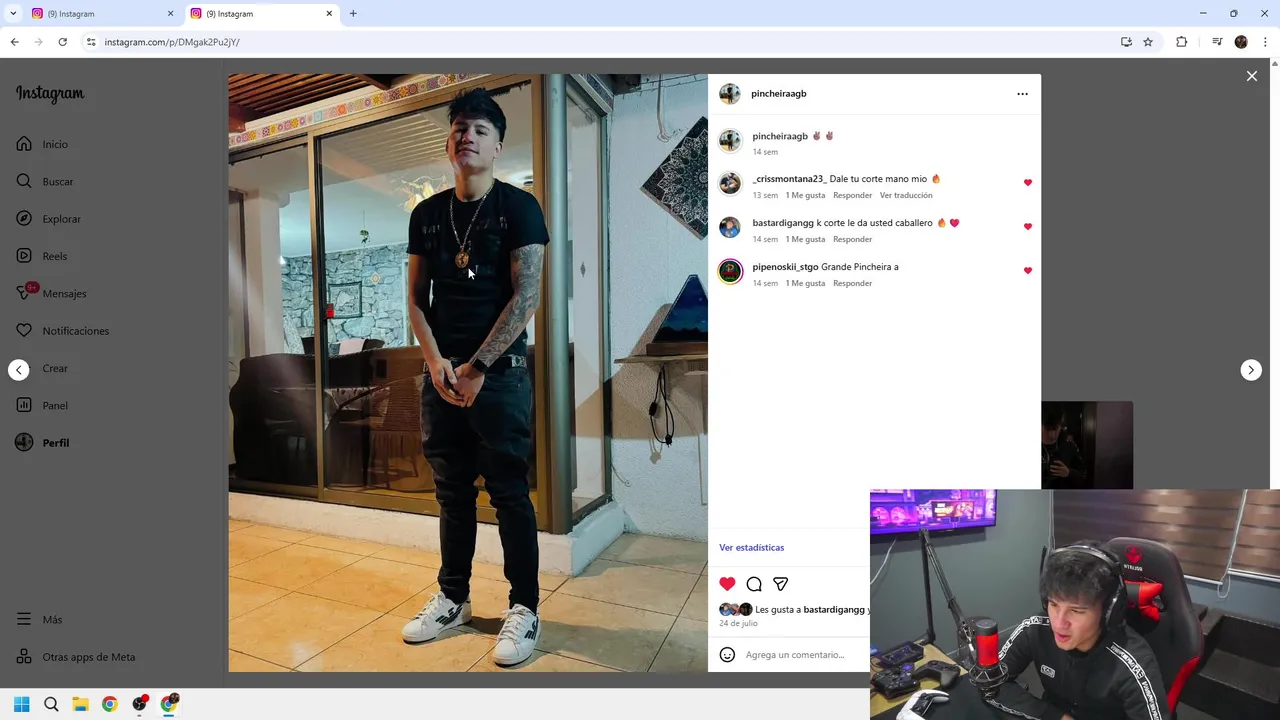This screenshot has height=720, width=1280.
Task: Unlike the post with the red heart
Action: click(x=727, y=584)
